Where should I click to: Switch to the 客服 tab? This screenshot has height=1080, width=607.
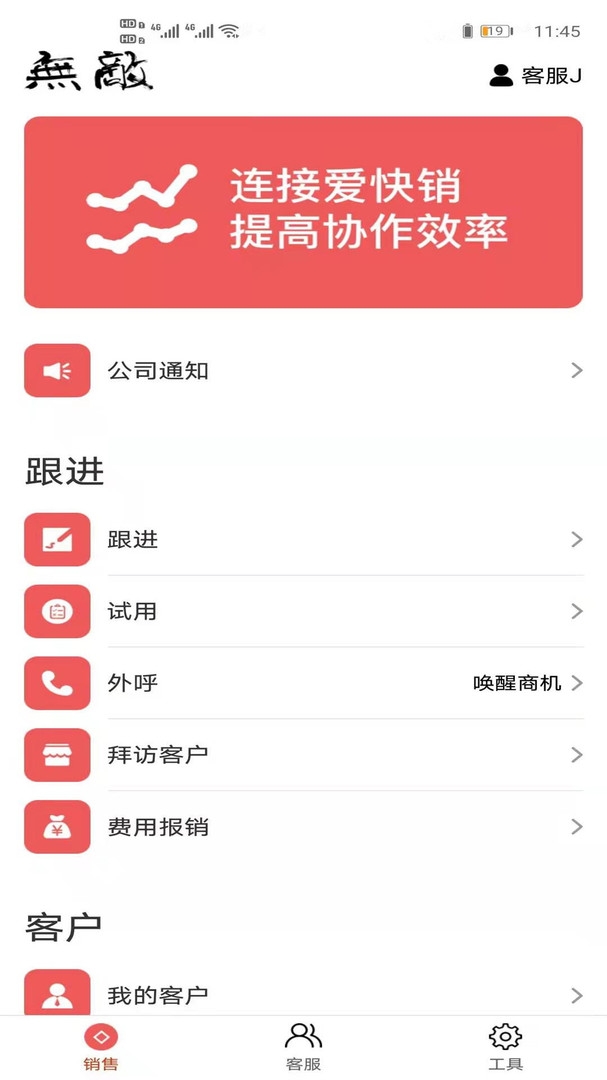click(303, 1047)
